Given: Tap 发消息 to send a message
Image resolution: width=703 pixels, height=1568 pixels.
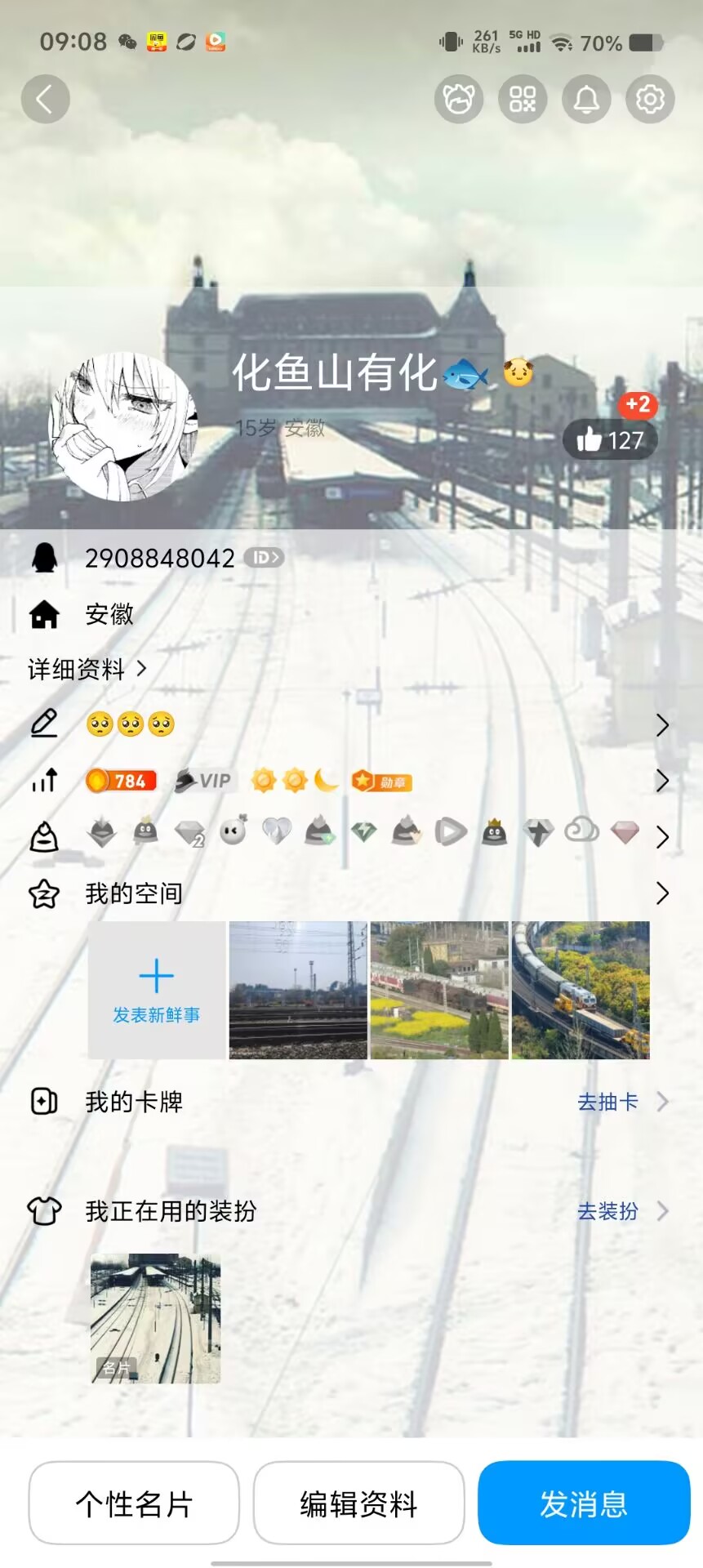Looking at the screenshot, I should [x=584, y=1503].
